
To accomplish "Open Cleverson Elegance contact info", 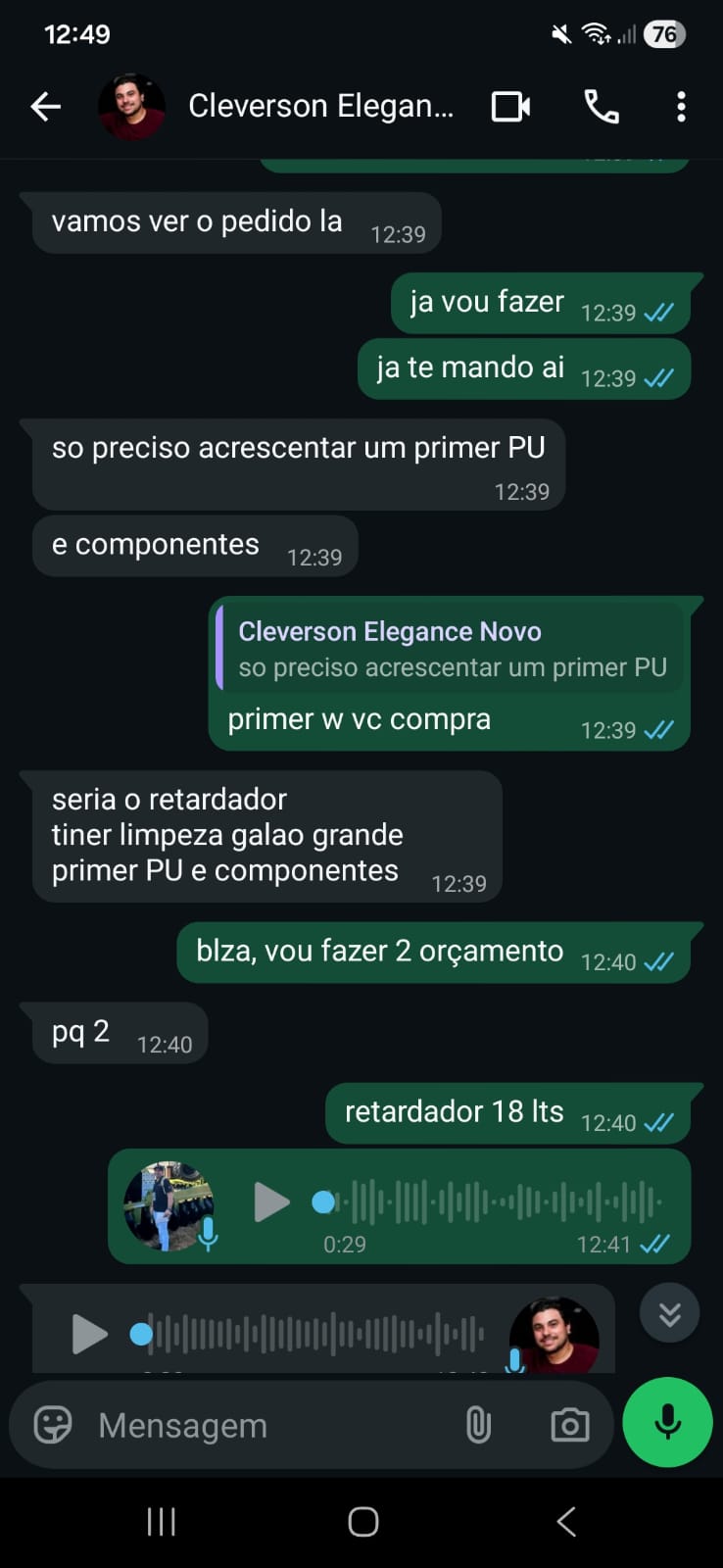I will click(320, 106).
